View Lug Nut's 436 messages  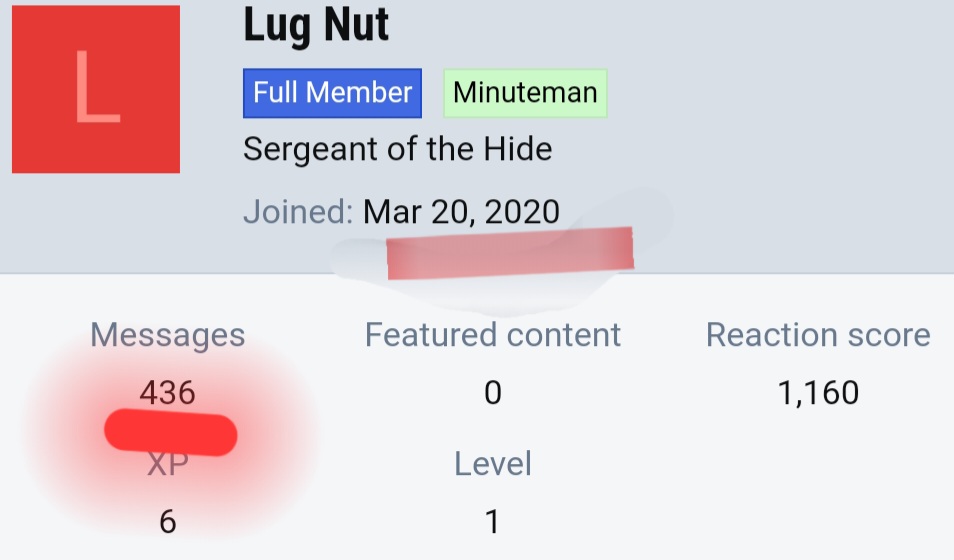pyautogui.click(x=167, y=393)
